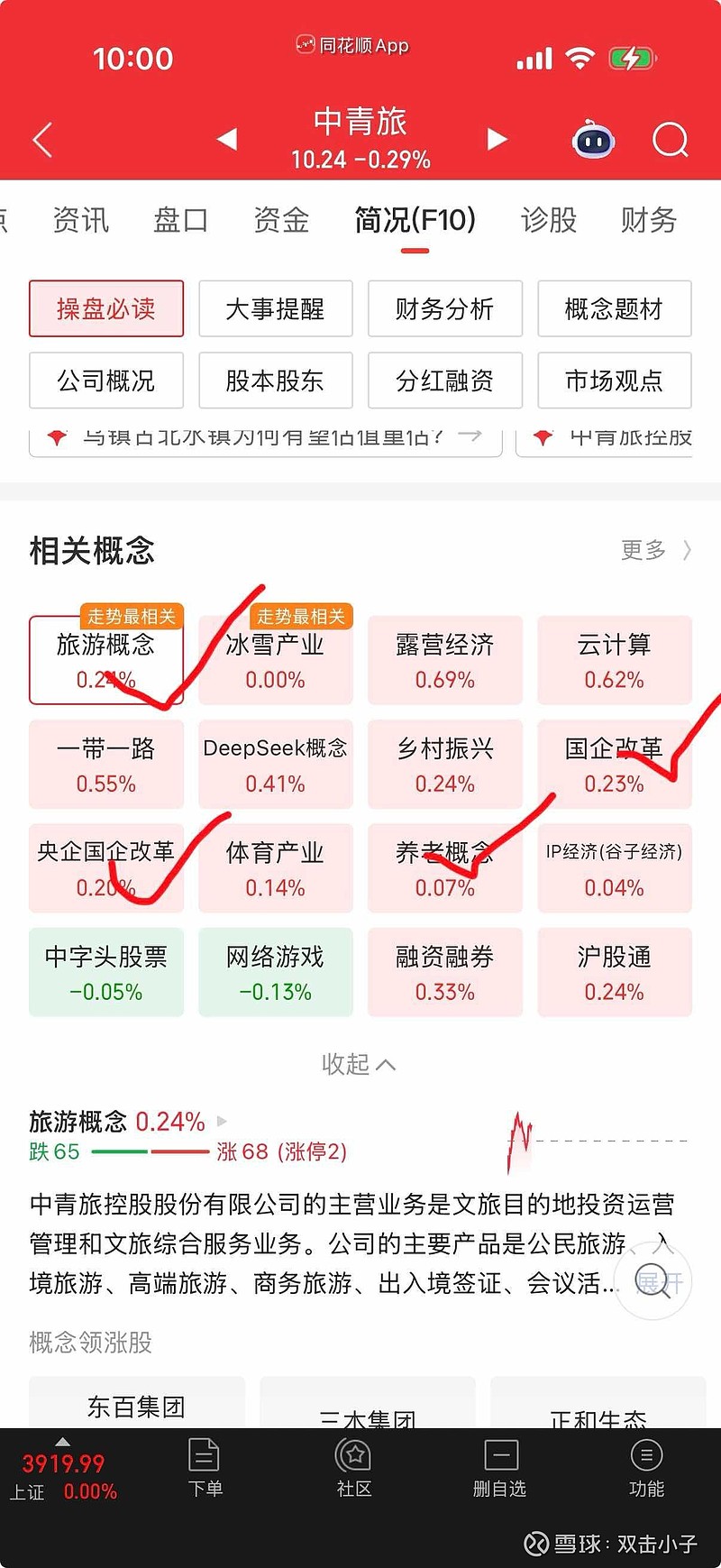Switch to the 资金 tab
Screen dimensions: 721x1568
coord(281,221)
